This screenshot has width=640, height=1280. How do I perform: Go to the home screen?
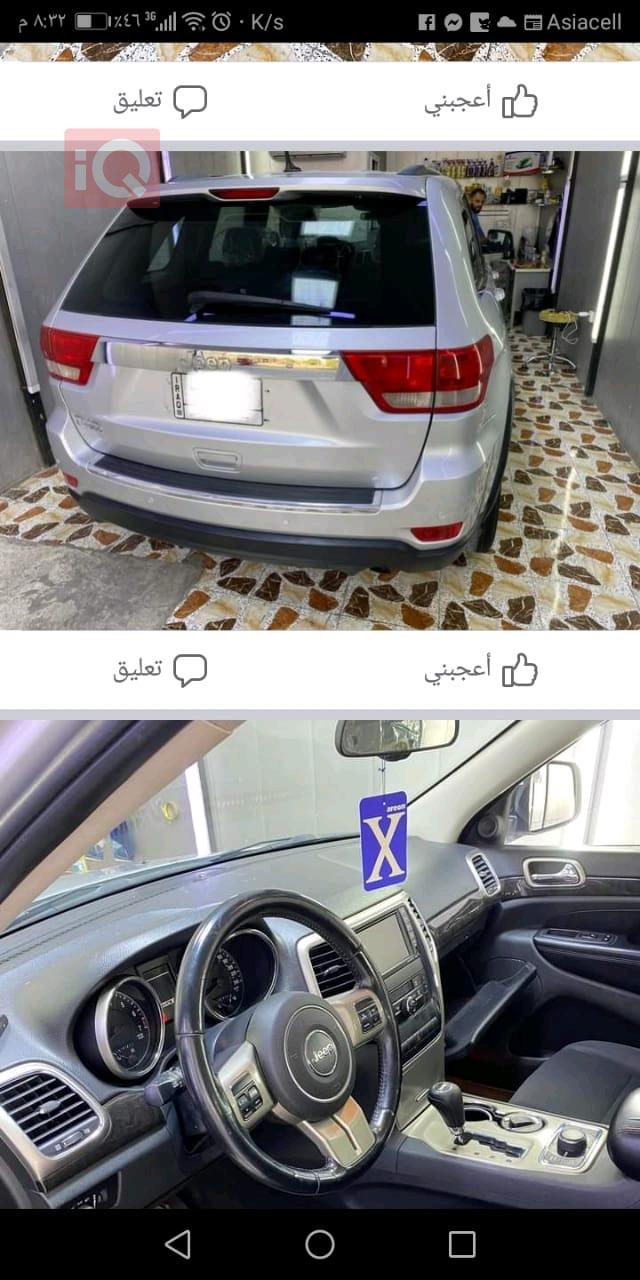pos(320,1244)
